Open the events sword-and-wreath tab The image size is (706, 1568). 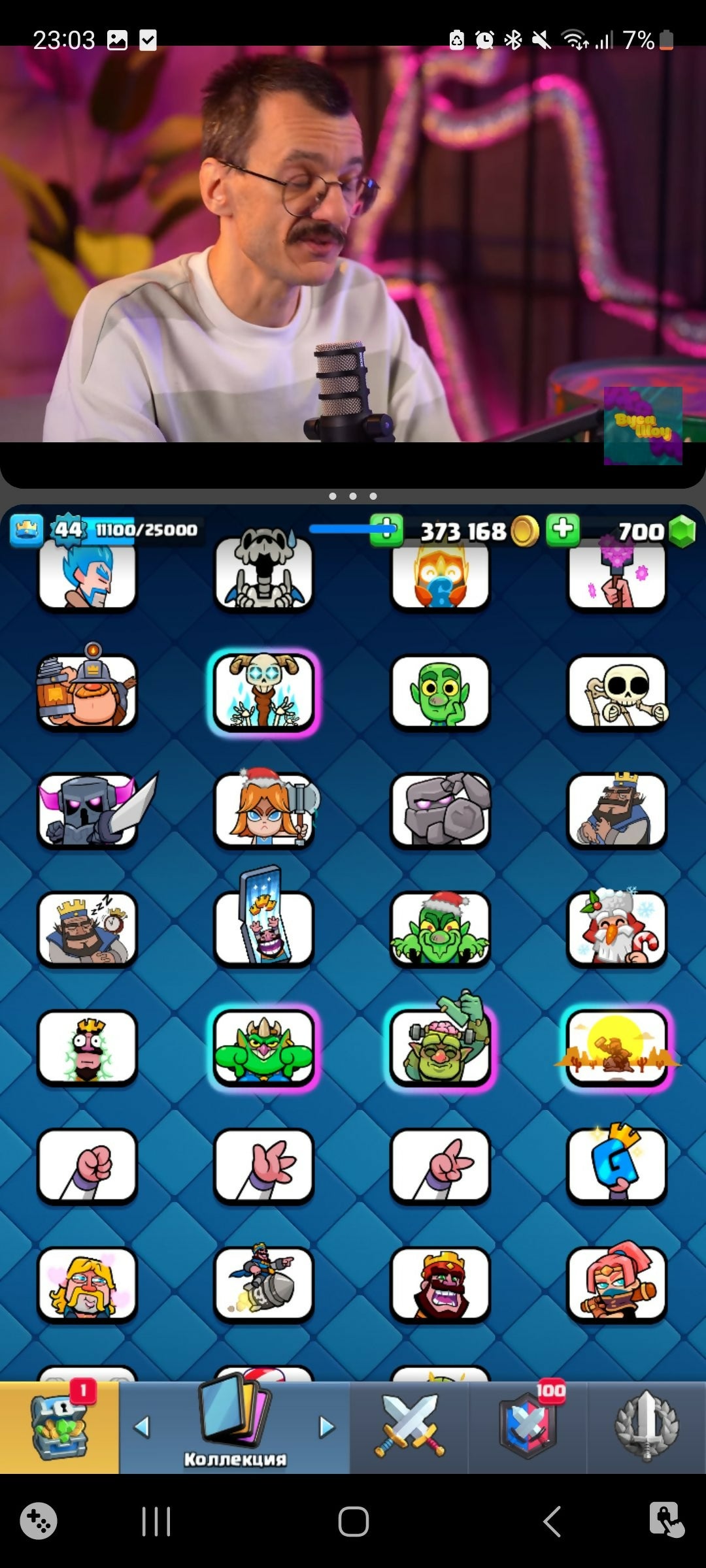pos(647,1428)
